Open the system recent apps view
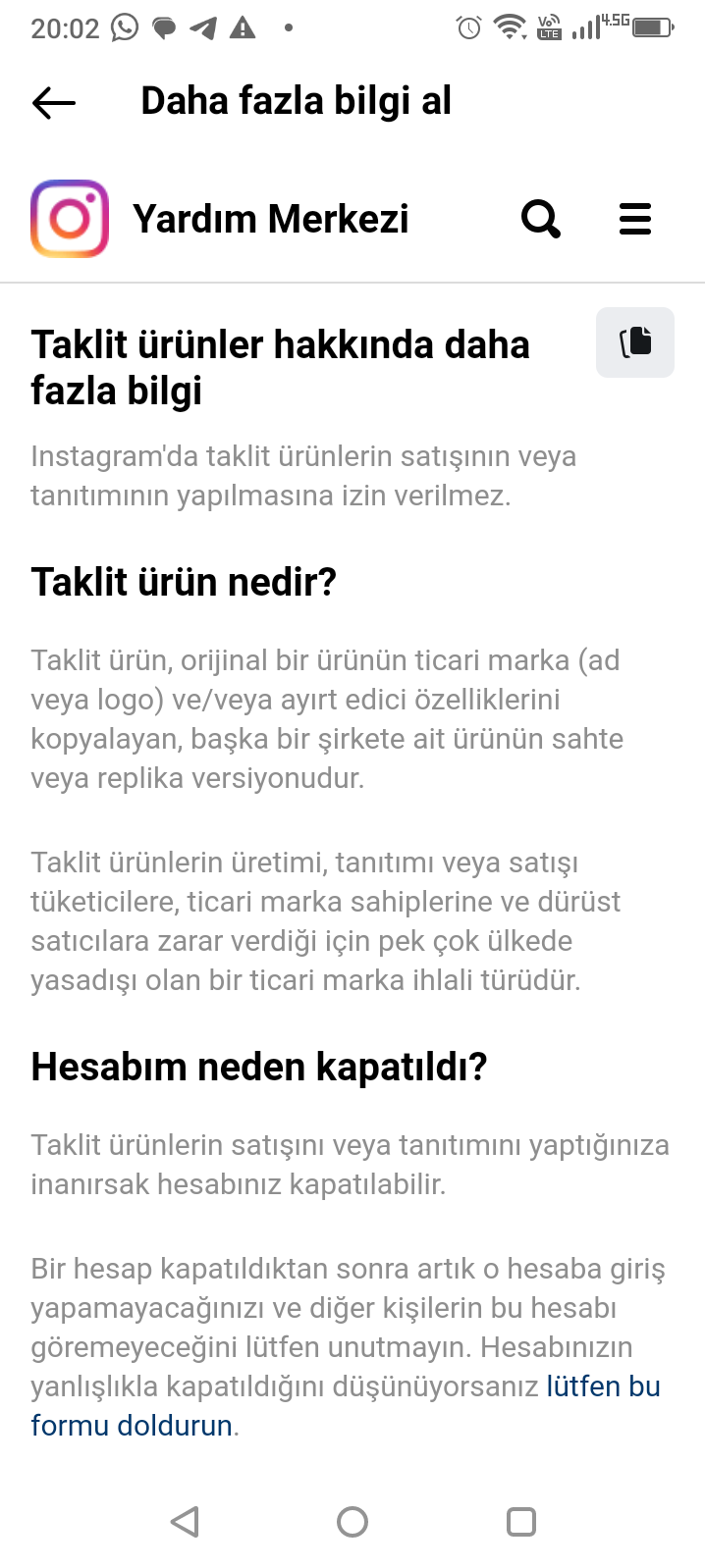Screen dimensions: 705x1568 pyautogui.click(x=520, y=1521)
